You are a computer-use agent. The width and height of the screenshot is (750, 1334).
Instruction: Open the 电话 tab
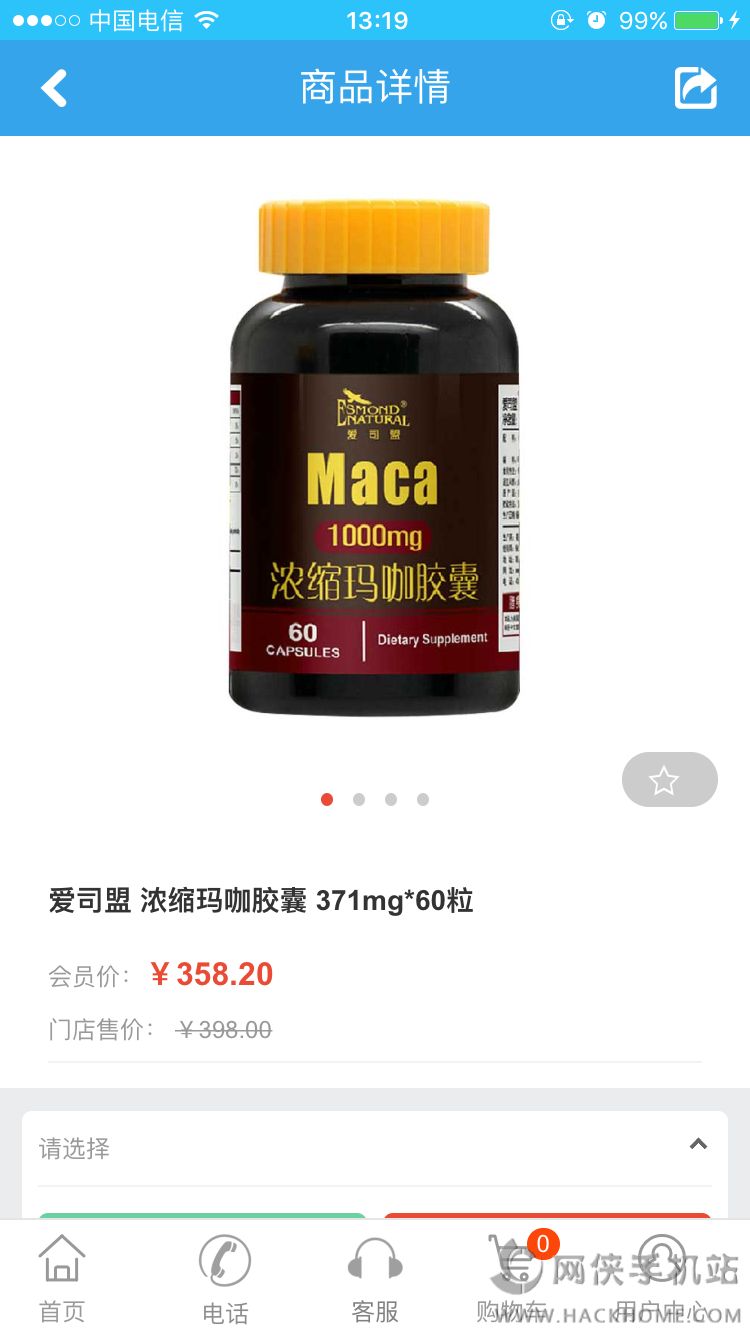[x=225, y=1277]
